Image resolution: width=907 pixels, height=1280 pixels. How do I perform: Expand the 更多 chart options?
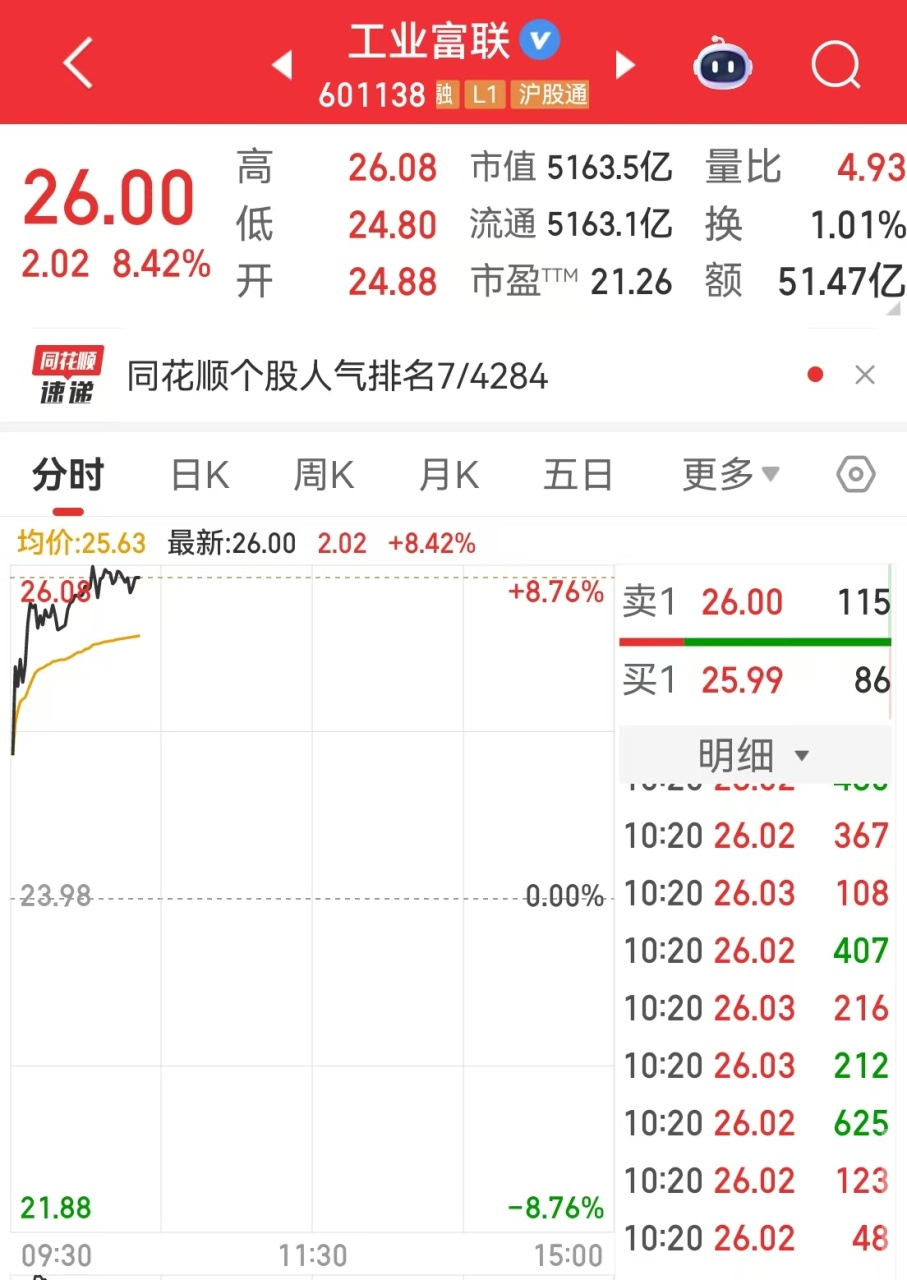point(730,475)
